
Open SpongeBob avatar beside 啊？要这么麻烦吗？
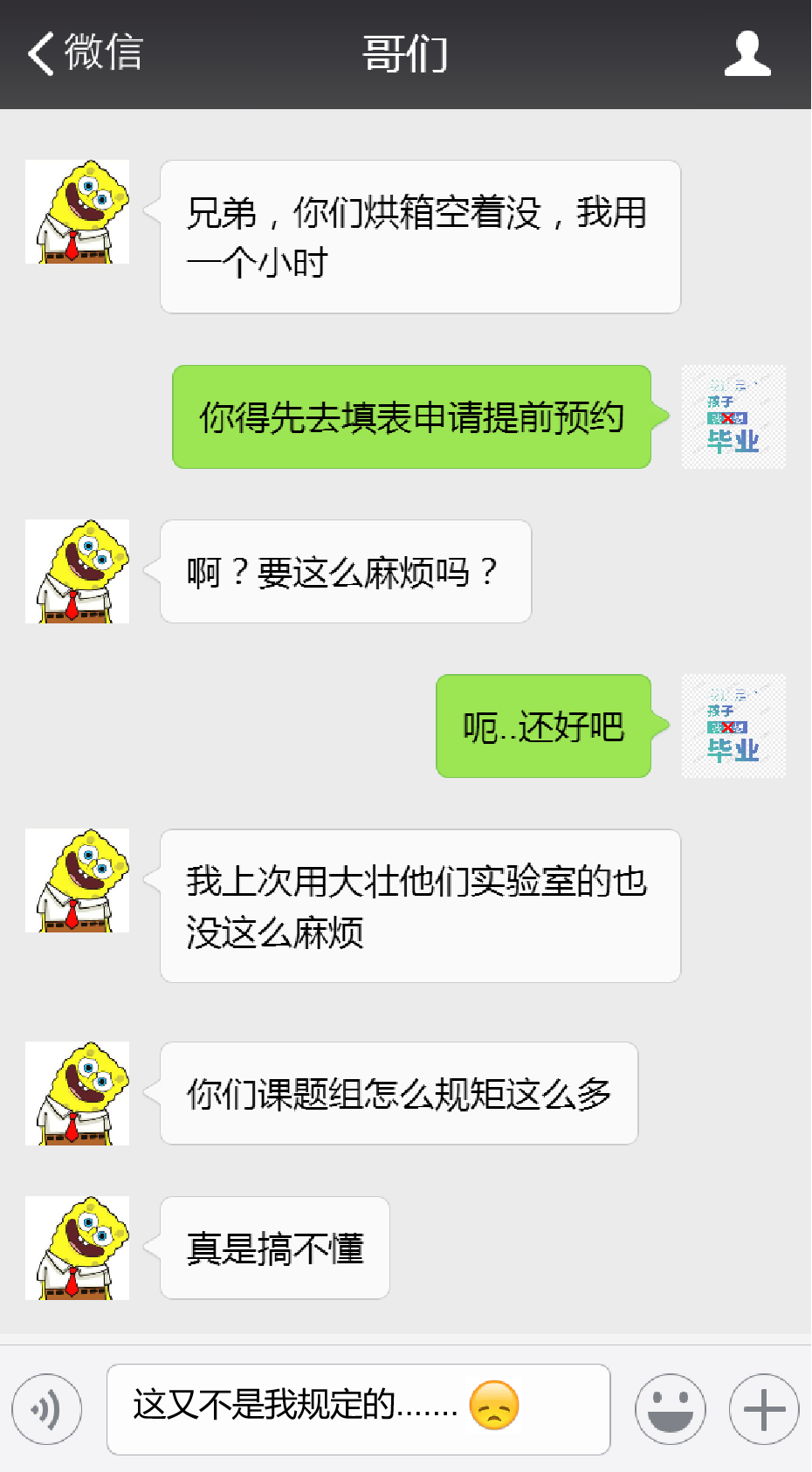click(78, 571)
